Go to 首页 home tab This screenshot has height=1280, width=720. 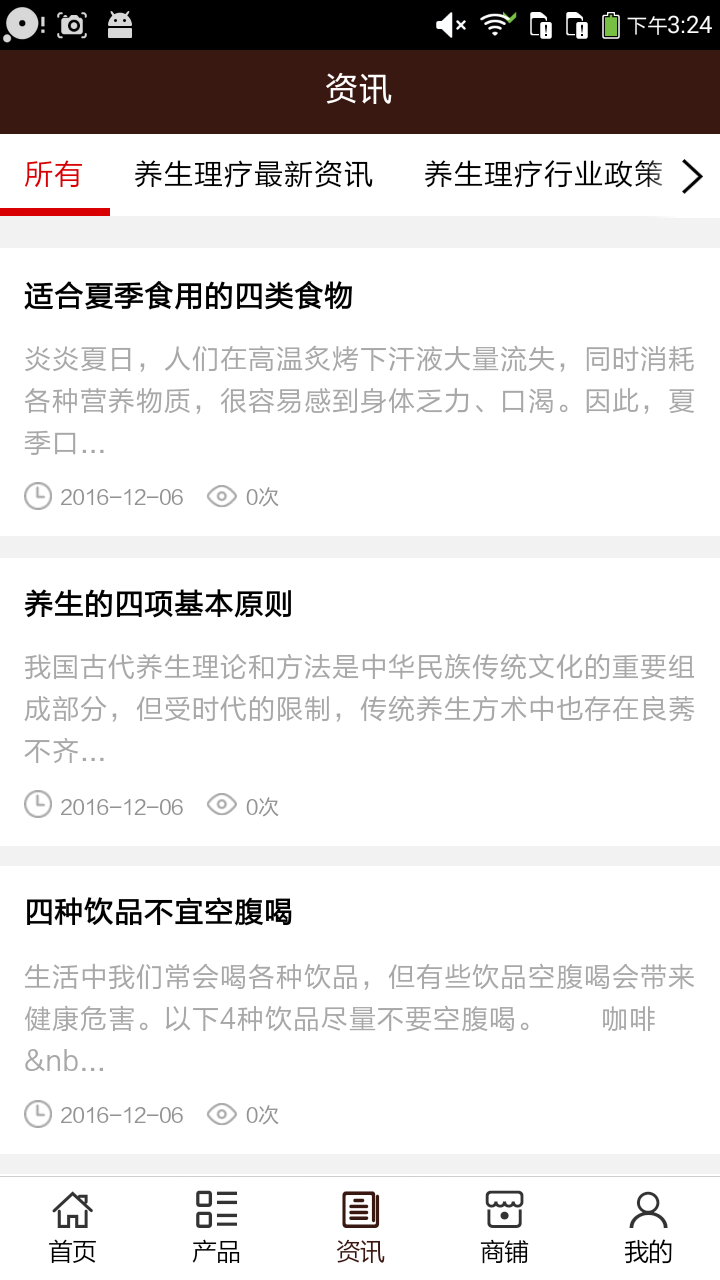click(72, 1227)
